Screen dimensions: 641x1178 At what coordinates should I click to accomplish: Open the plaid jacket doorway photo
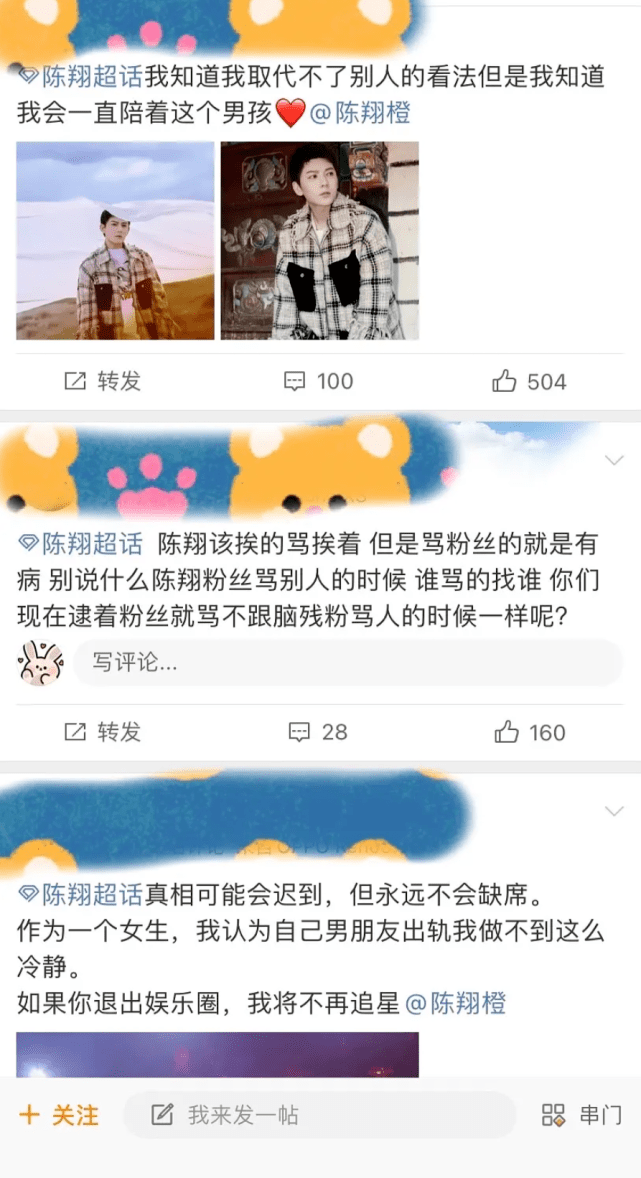[319, 240]
